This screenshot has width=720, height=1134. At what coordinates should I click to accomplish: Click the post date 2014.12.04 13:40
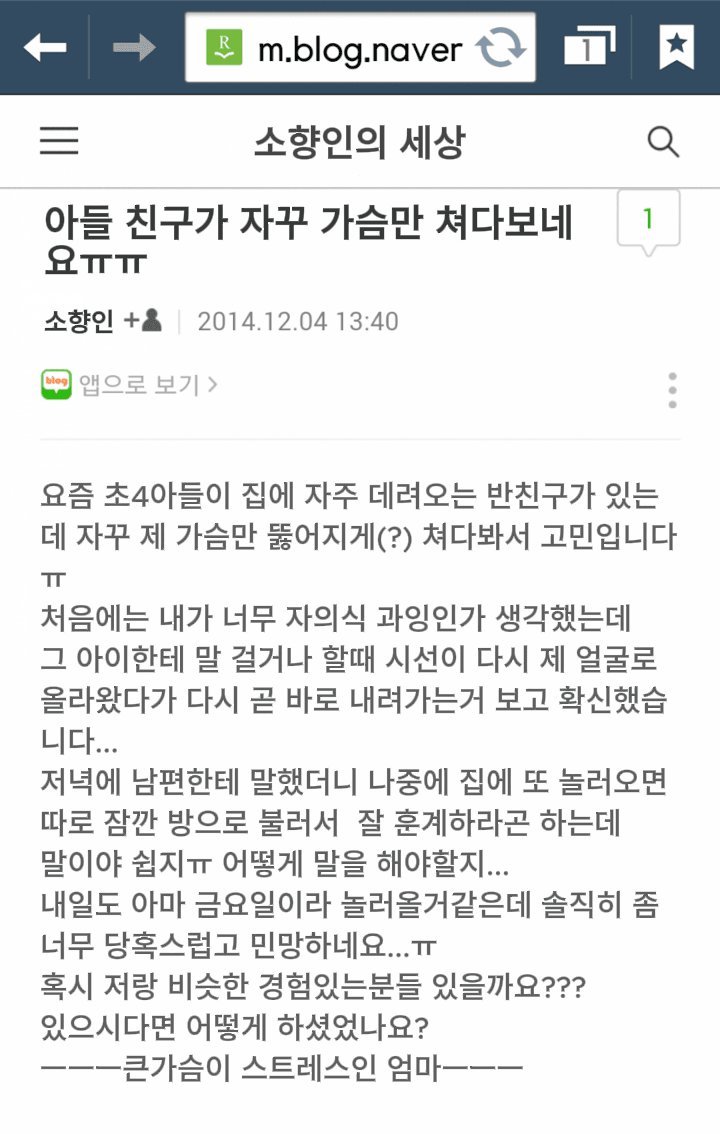click(x=296, y=321)
